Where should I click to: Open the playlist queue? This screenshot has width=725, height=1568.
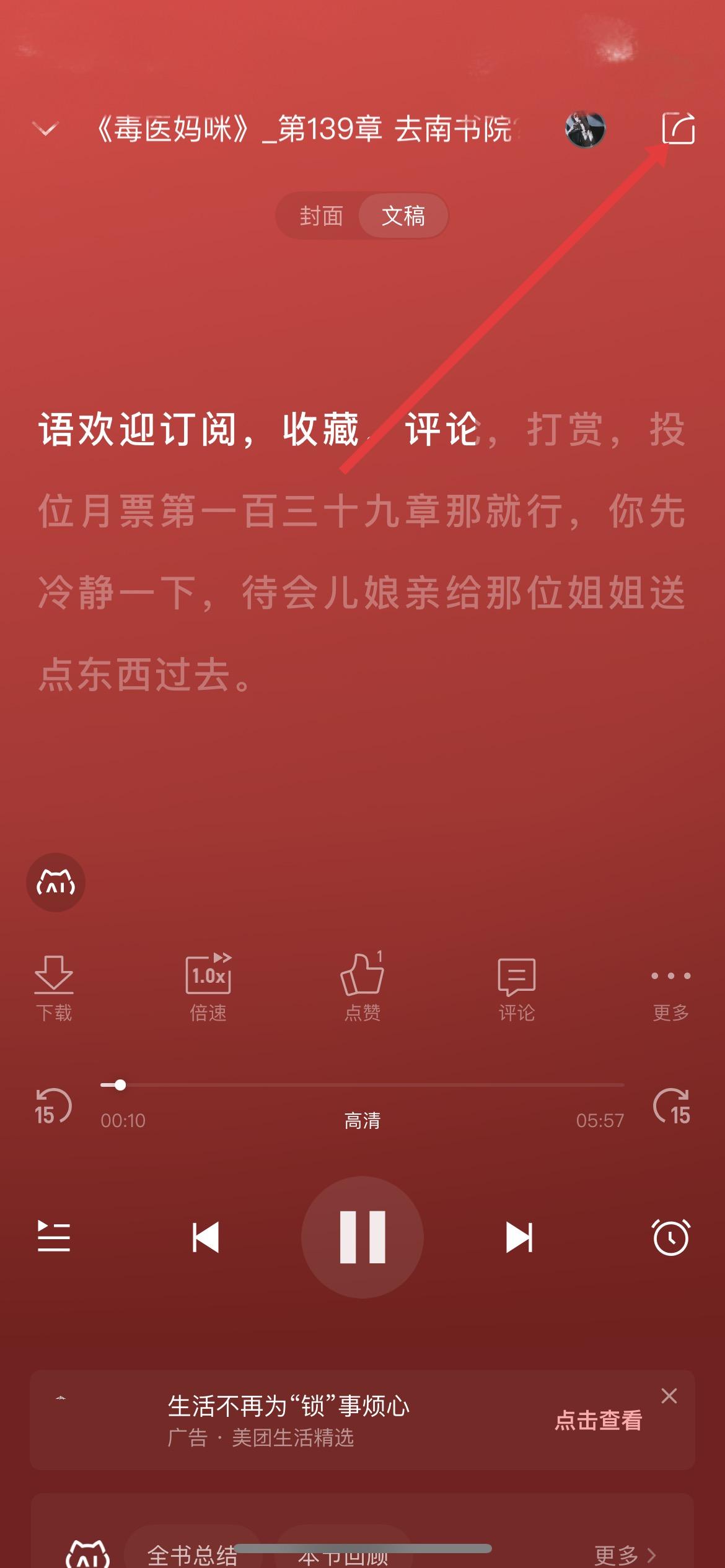coord(54,1237)
